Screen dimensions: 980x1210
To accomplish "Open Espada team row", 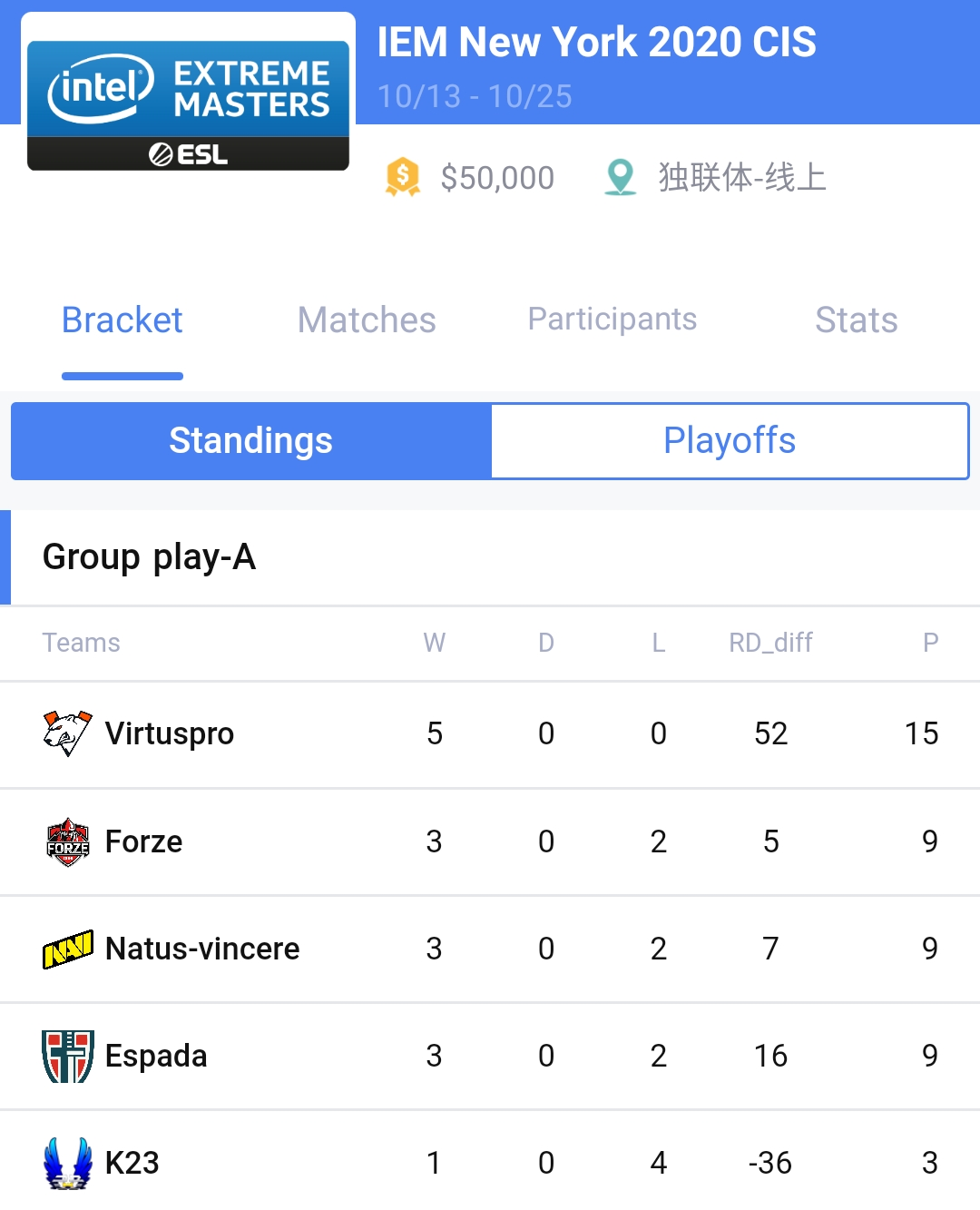I will click(x=156, y=1056).
